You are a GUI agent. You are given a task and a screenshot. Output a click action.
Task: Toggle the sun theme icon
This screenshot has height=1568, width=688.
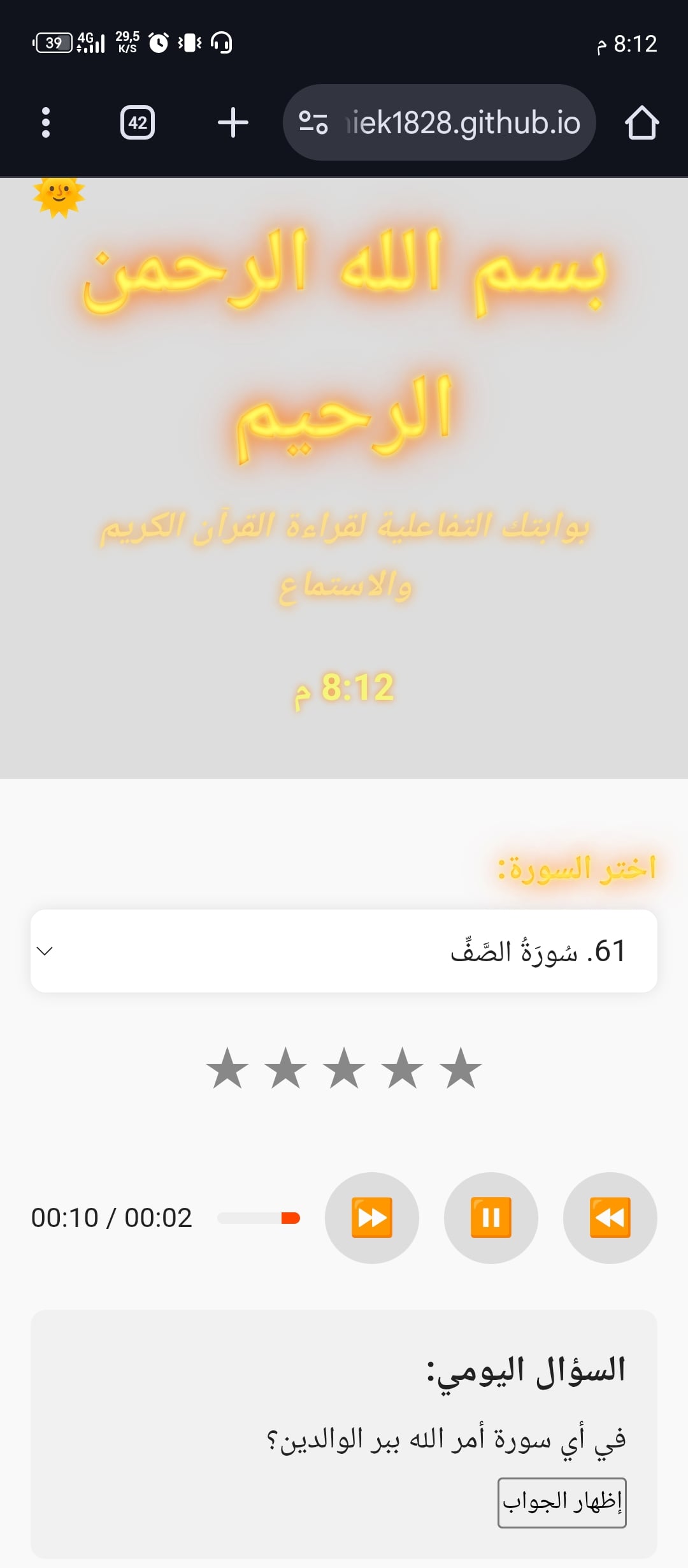point(59,196)
